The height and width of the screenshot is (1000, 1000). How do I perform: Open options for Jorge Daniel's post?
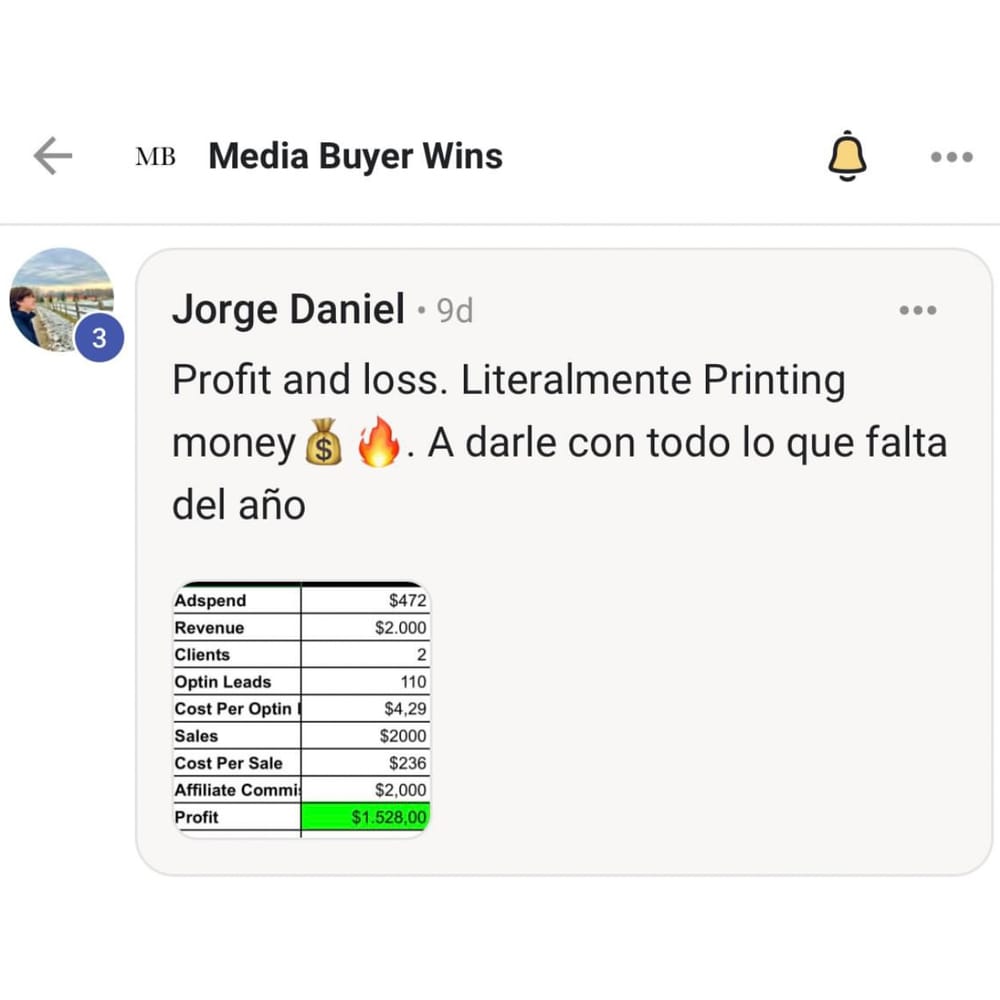[x=918, y=311]
